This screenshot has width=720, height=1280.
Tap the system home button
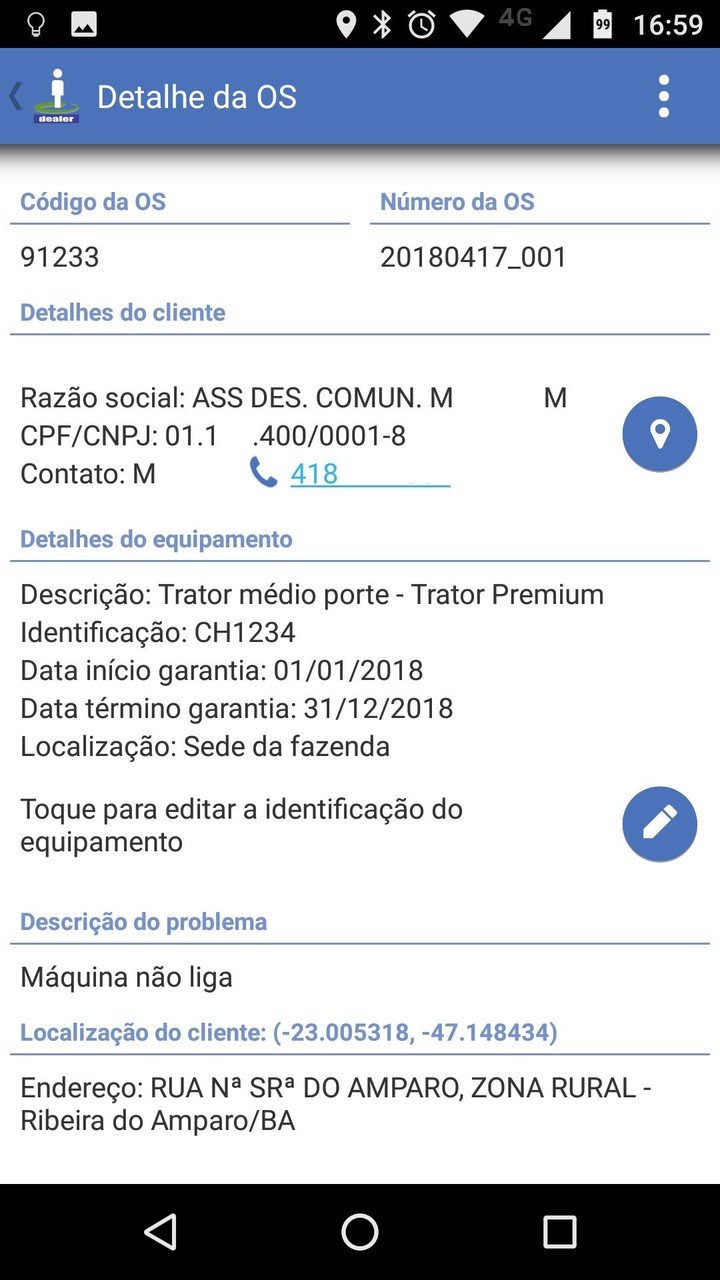coord(360,1232)
